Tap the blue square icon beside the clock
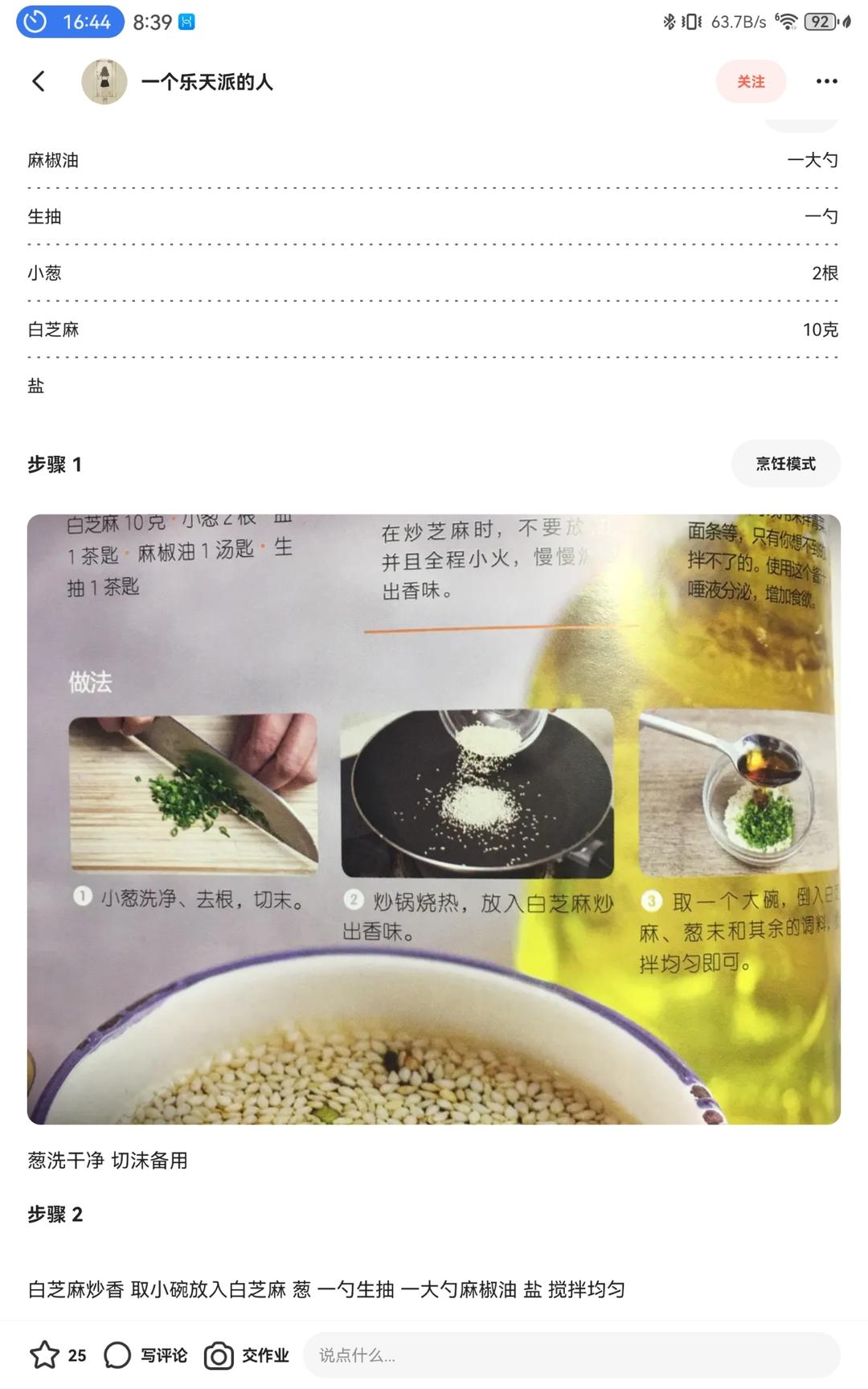The image size is (868, 1389). point(186,23)
